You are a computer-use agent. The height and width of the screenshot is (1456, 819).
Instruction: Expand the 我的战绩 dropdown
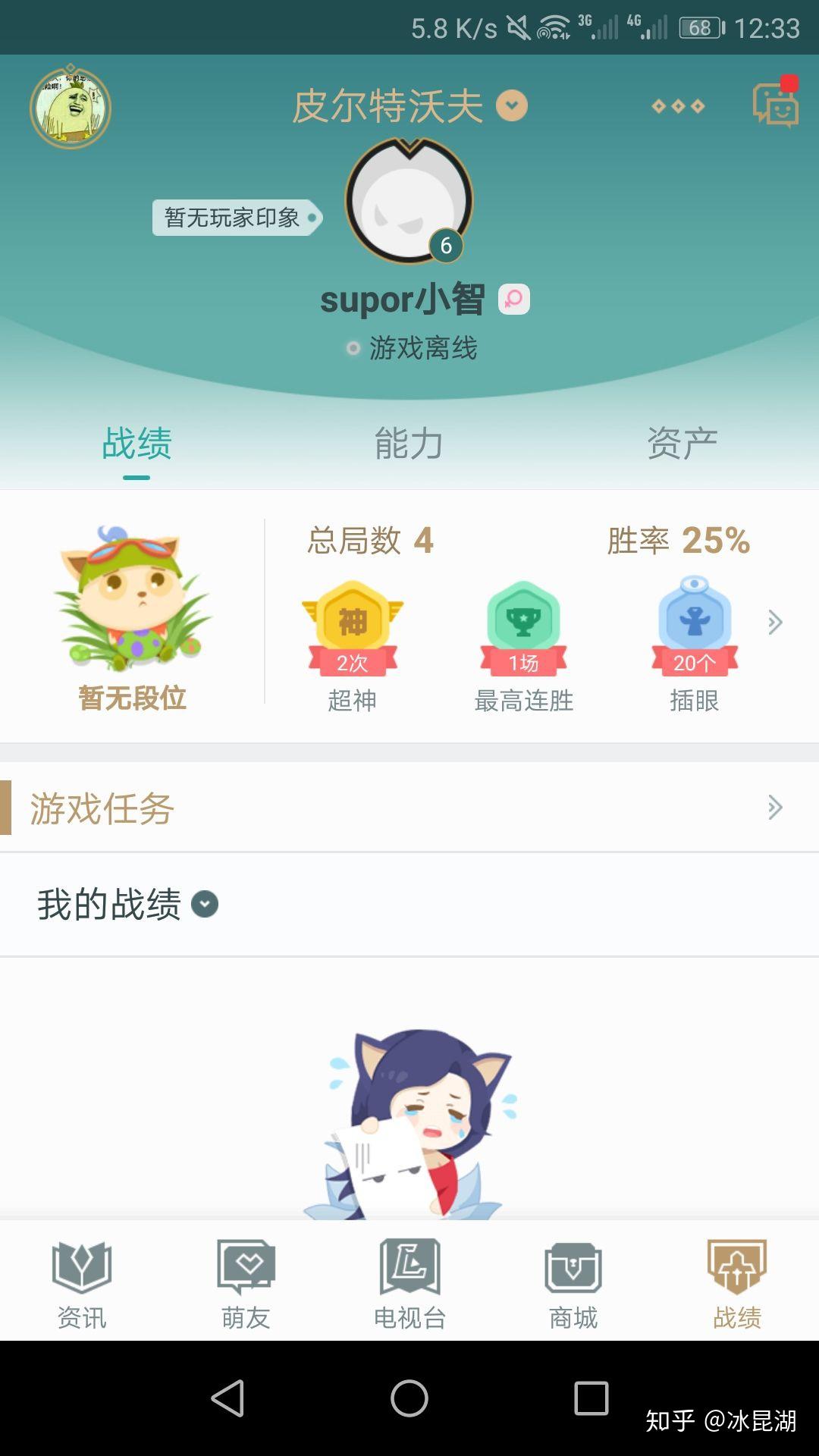(128, 904)
